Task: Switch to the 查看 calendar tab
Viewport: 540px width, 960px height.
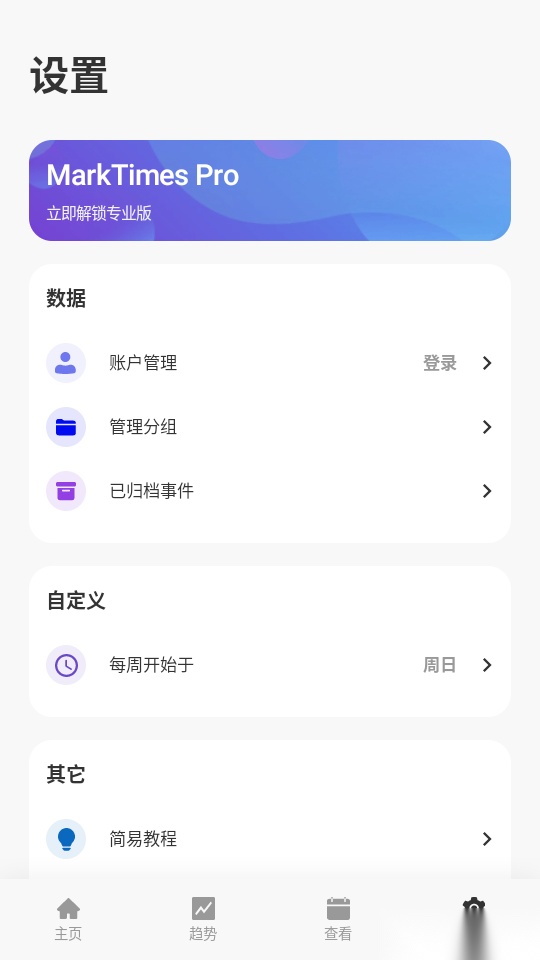Action: pyautogui.click(x=338, y=919)
